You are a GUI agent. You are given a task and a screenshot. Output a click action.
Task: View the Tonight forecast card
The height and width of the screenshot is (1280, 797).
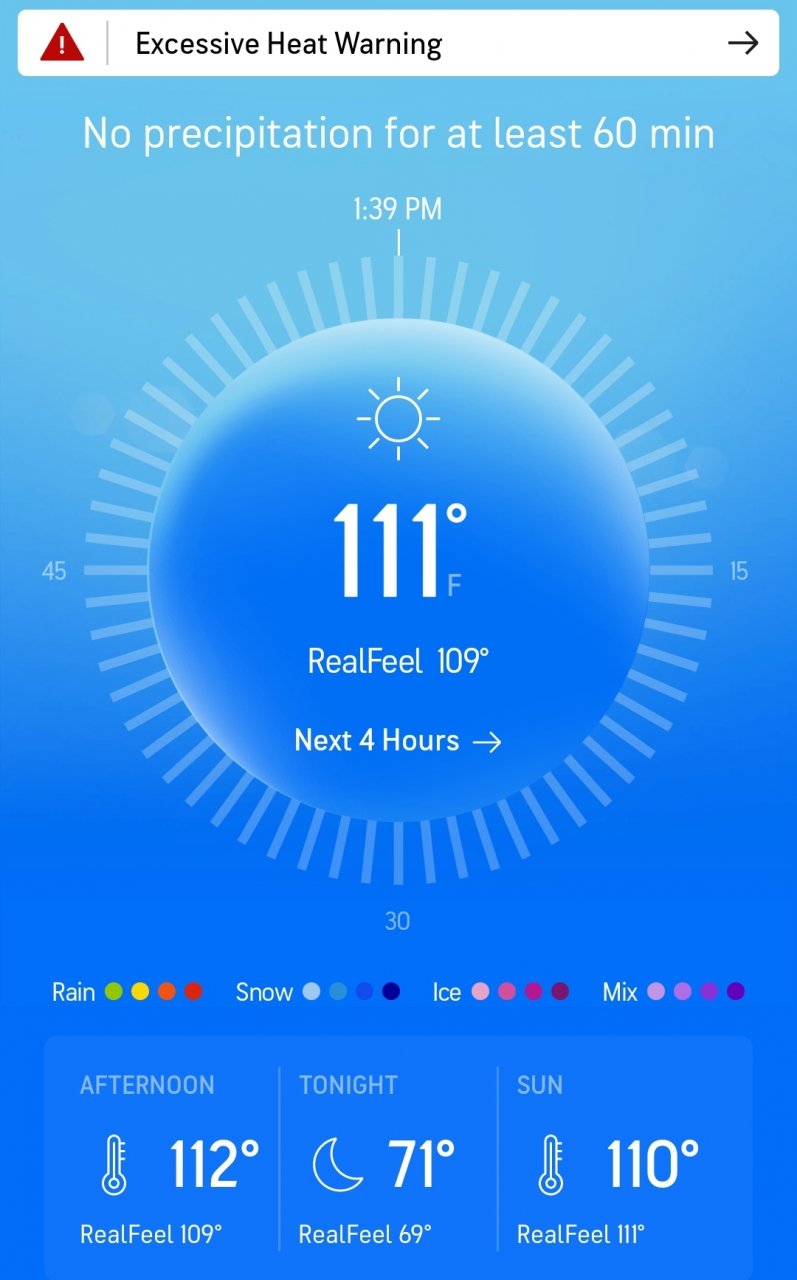click(x=386, y=1160)
